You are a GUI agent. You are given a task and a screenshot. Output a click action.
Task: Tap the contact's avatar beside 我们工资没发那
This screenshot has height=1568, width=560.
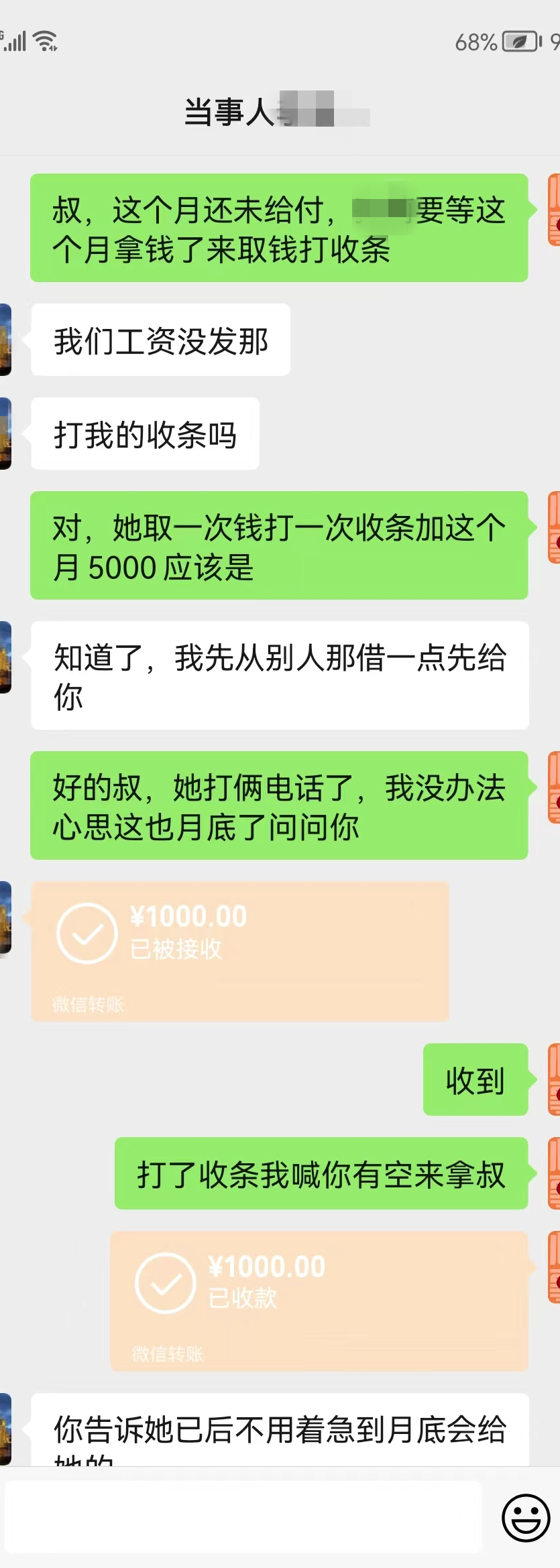[x=5, y=339]
